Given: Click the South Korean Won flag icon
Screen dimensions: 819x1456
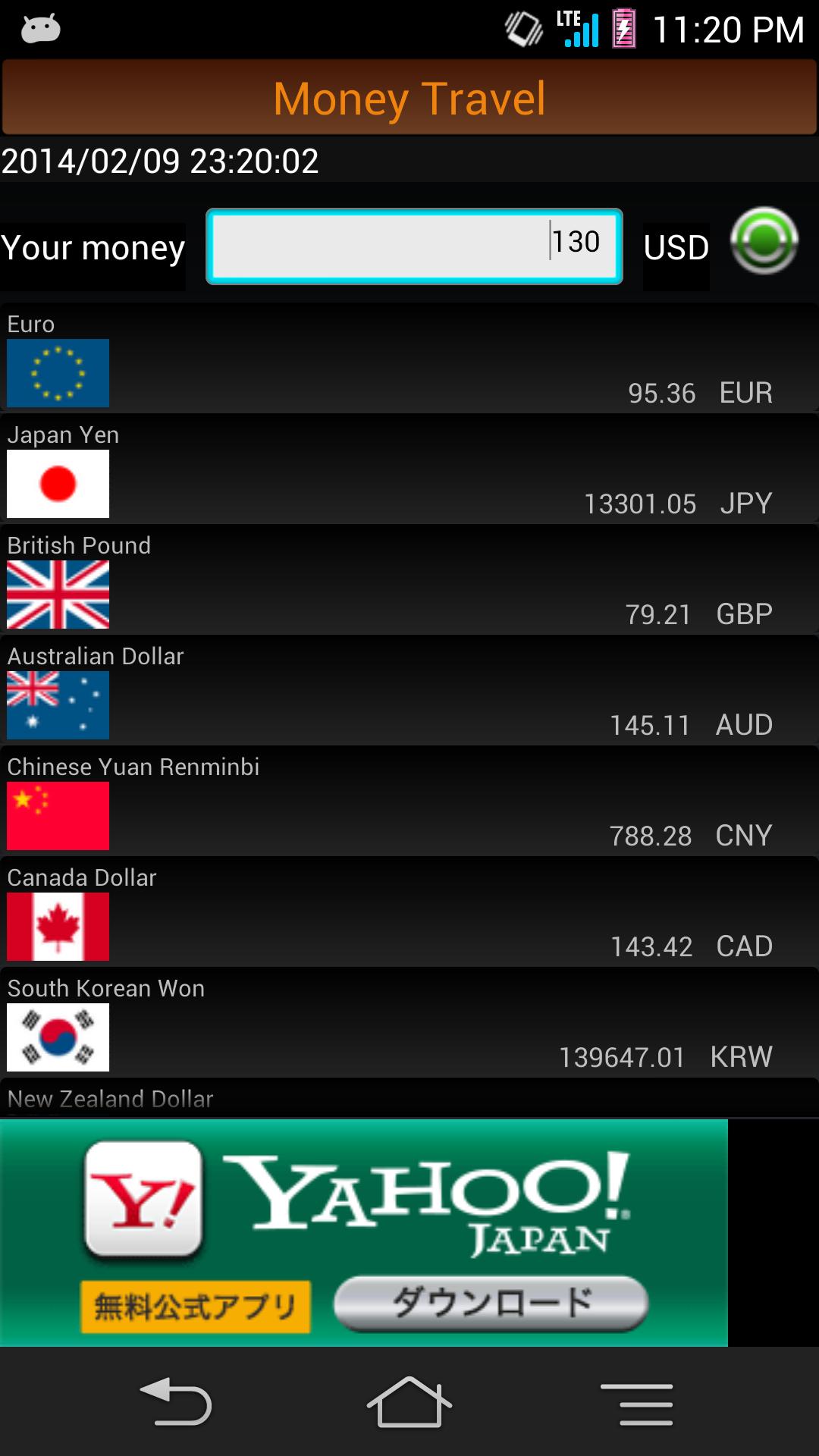Looking at the screenshot, I should click(x=58, y=1037).
